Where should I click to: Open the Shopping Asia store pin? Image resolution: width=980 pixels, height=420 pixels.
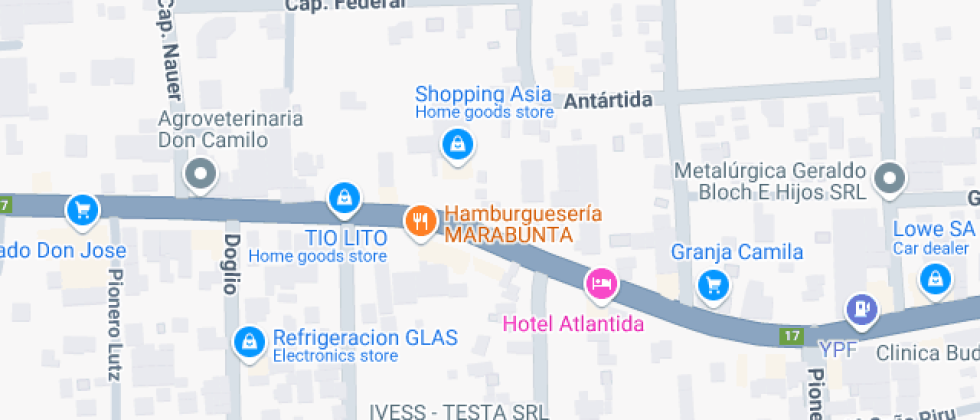click(457, 144)
